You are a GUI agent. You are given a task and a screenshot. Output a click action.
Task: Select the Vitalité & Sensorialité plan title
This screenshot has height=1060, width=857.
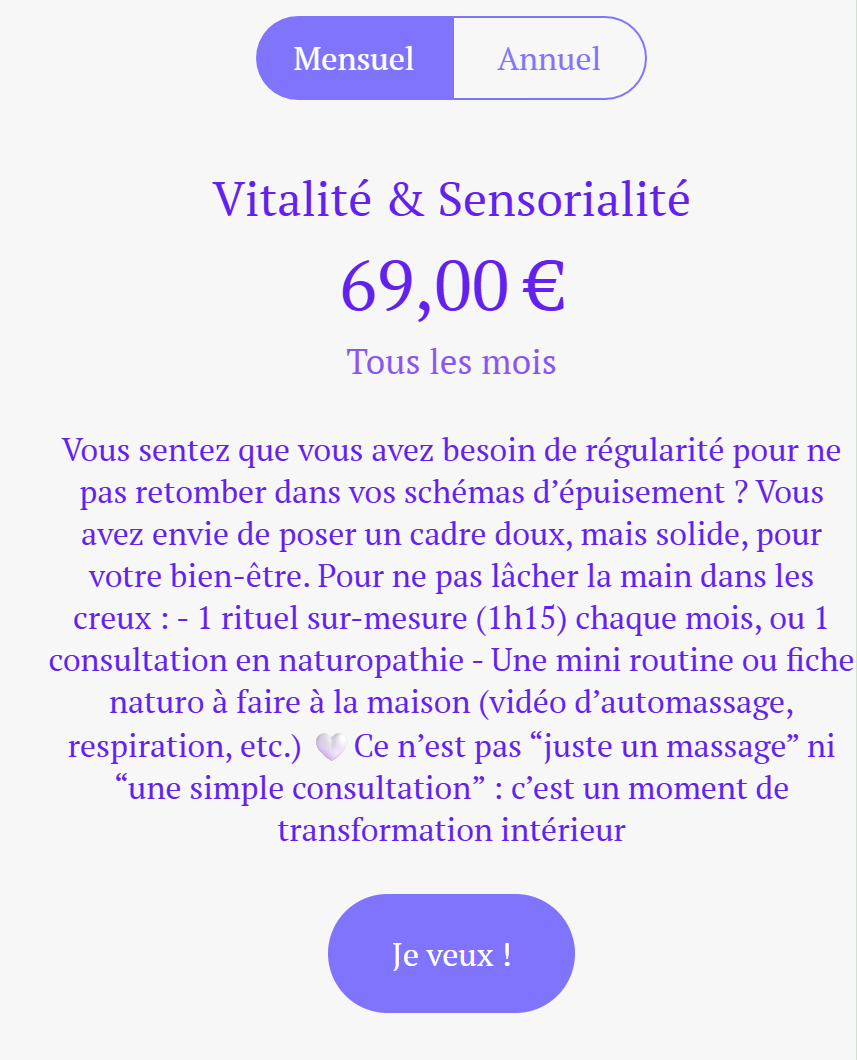(451, 200)
